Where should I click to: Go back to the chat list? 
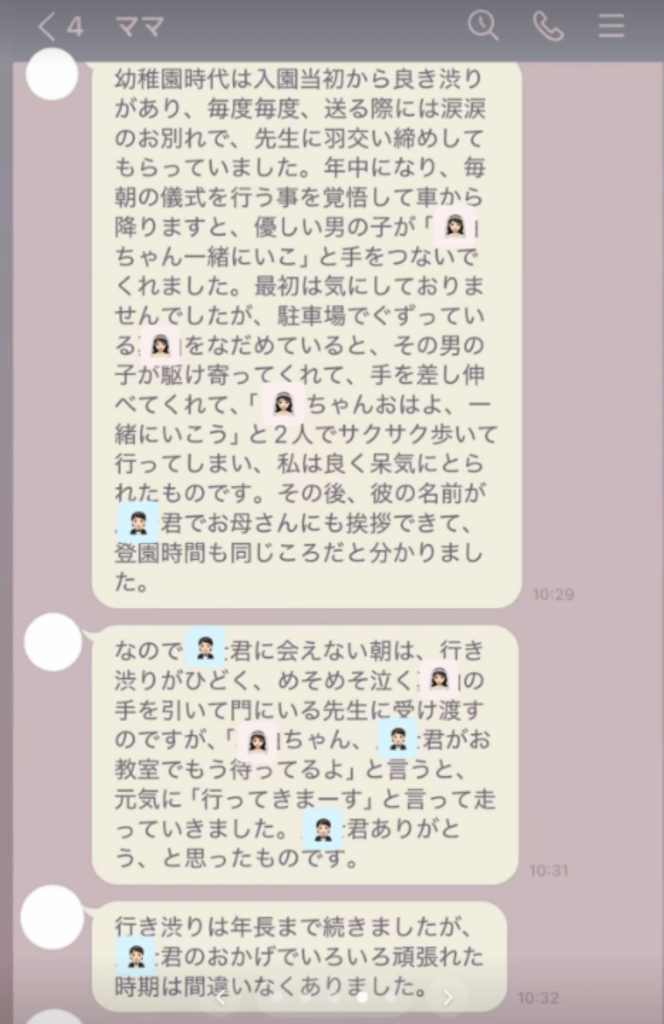click(x=46, y=27)
